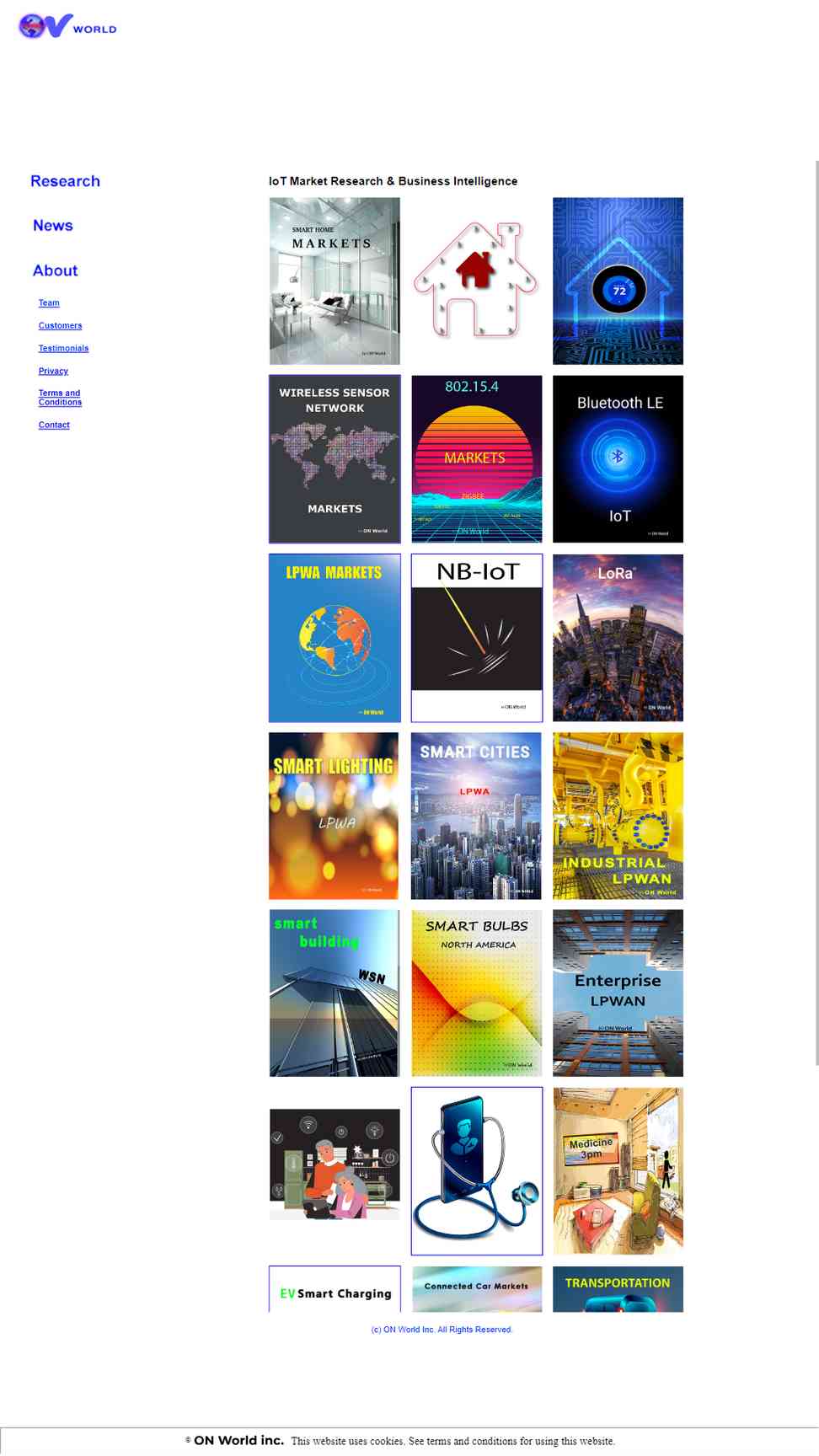Open Wireless Sensor Network Markets report
This screenshot has height=1456, width=819.
click(x=335, y=459)
